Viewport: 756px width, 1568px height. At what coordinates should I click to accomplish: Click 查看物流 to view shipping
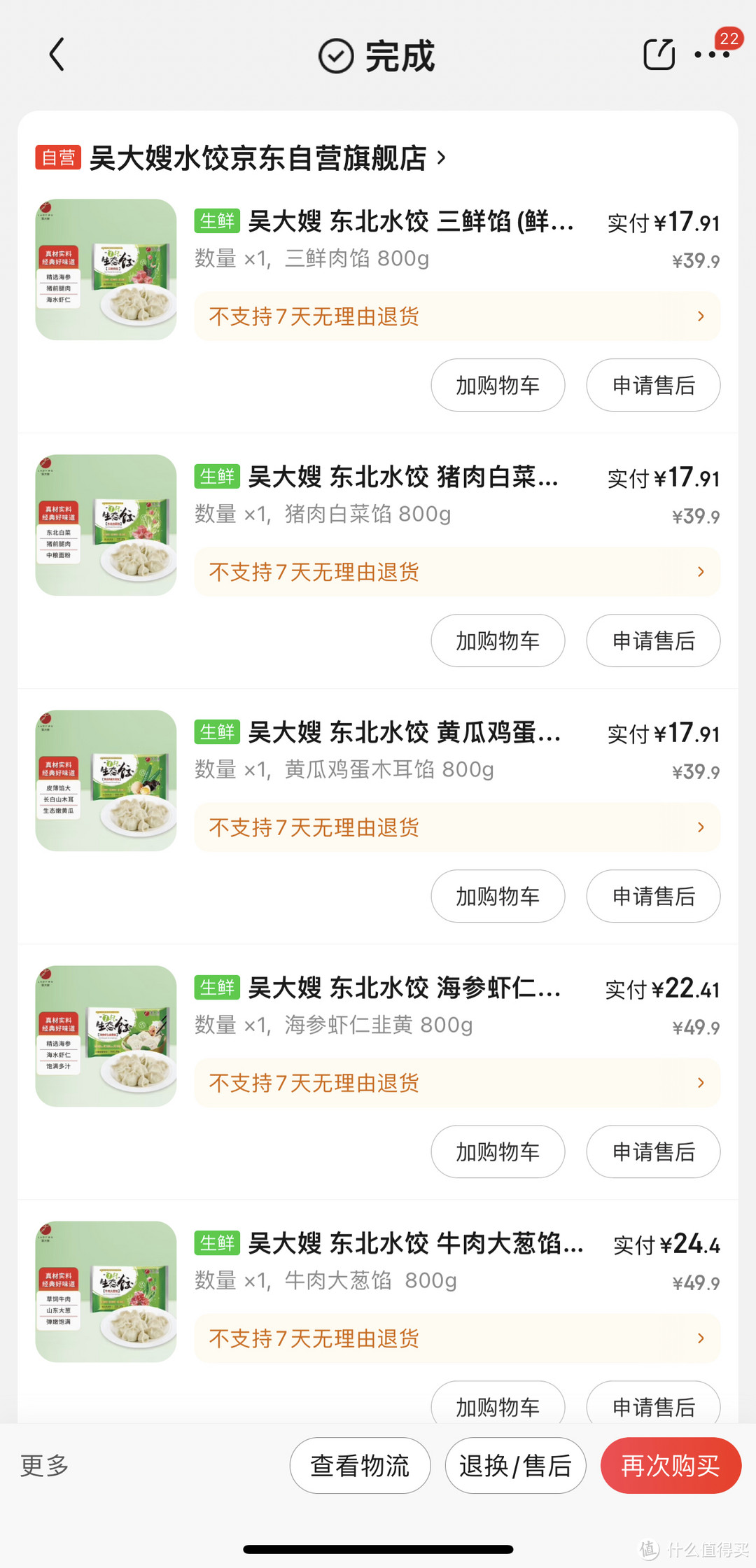tap(359, 1465)
